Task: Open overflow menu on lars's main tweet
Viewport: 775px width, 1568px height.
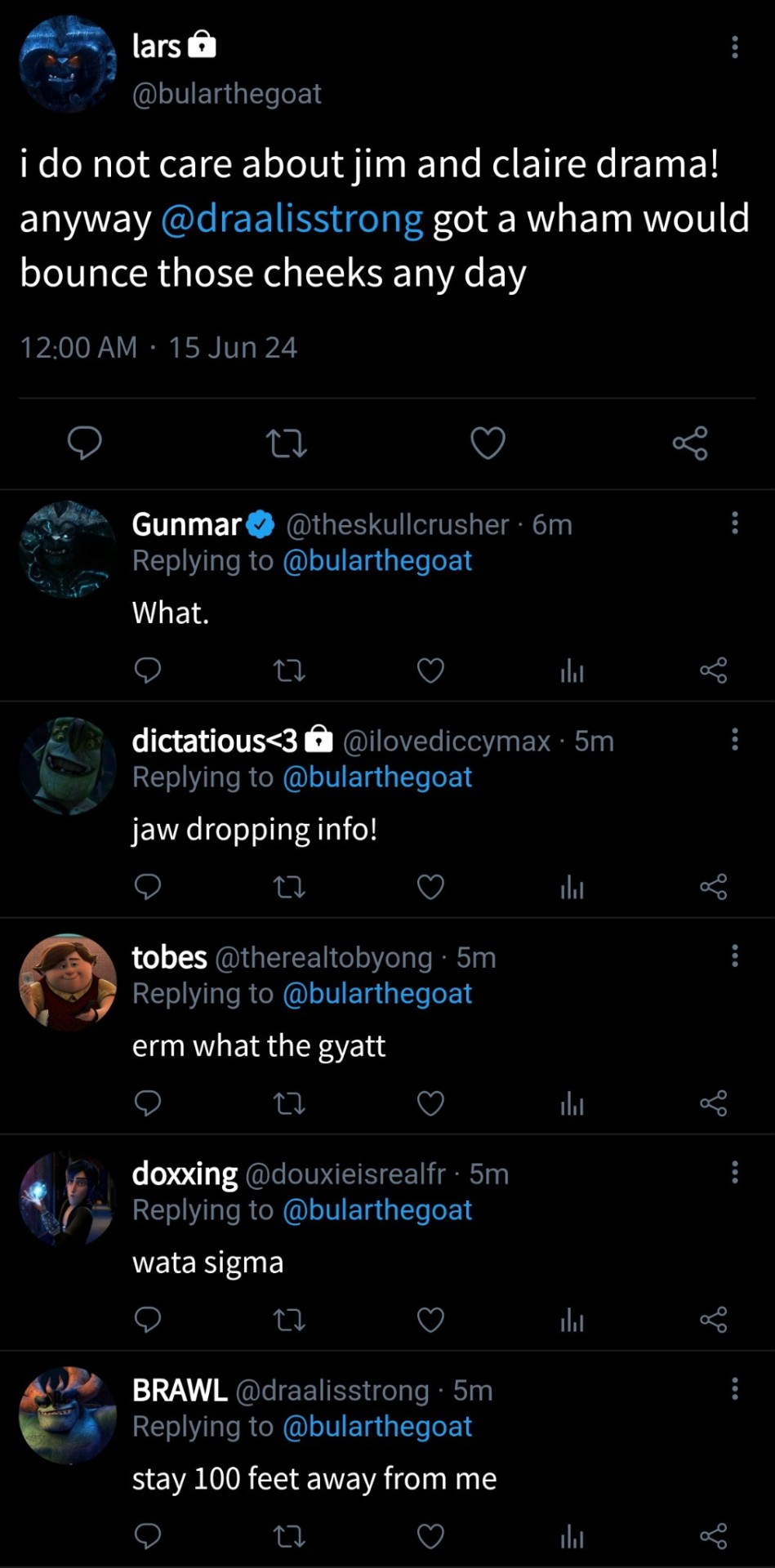Action: 734,47
